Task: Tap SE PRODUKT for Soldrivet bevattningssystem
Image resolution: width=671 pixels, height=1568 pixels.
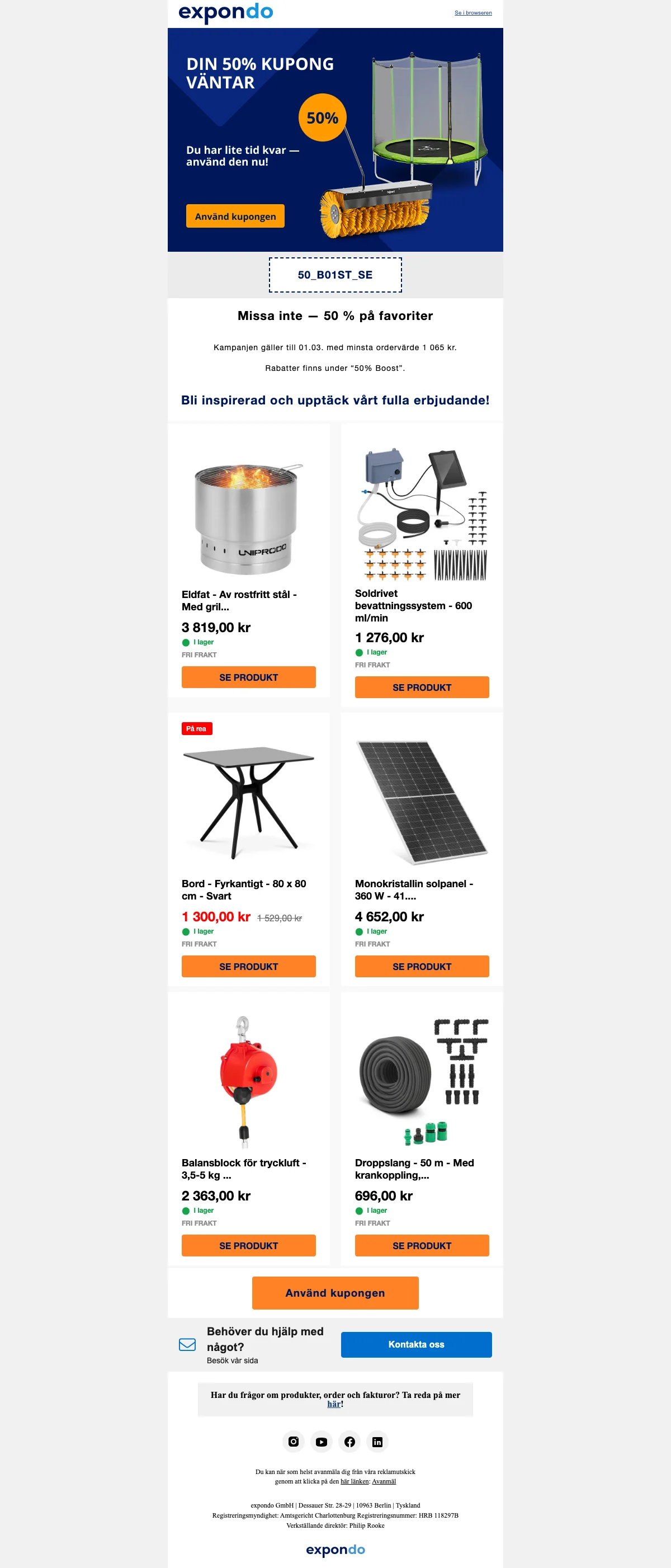Action: click(x=422, y=687)
